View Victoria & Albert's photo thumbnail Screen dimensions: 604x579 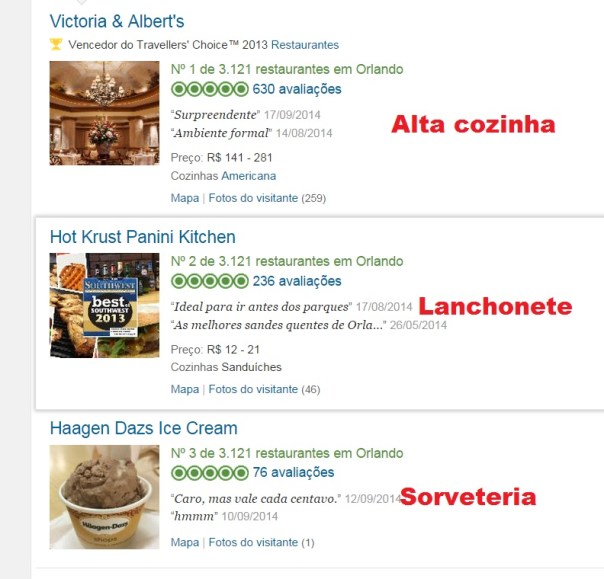click(x=104, y=113)
